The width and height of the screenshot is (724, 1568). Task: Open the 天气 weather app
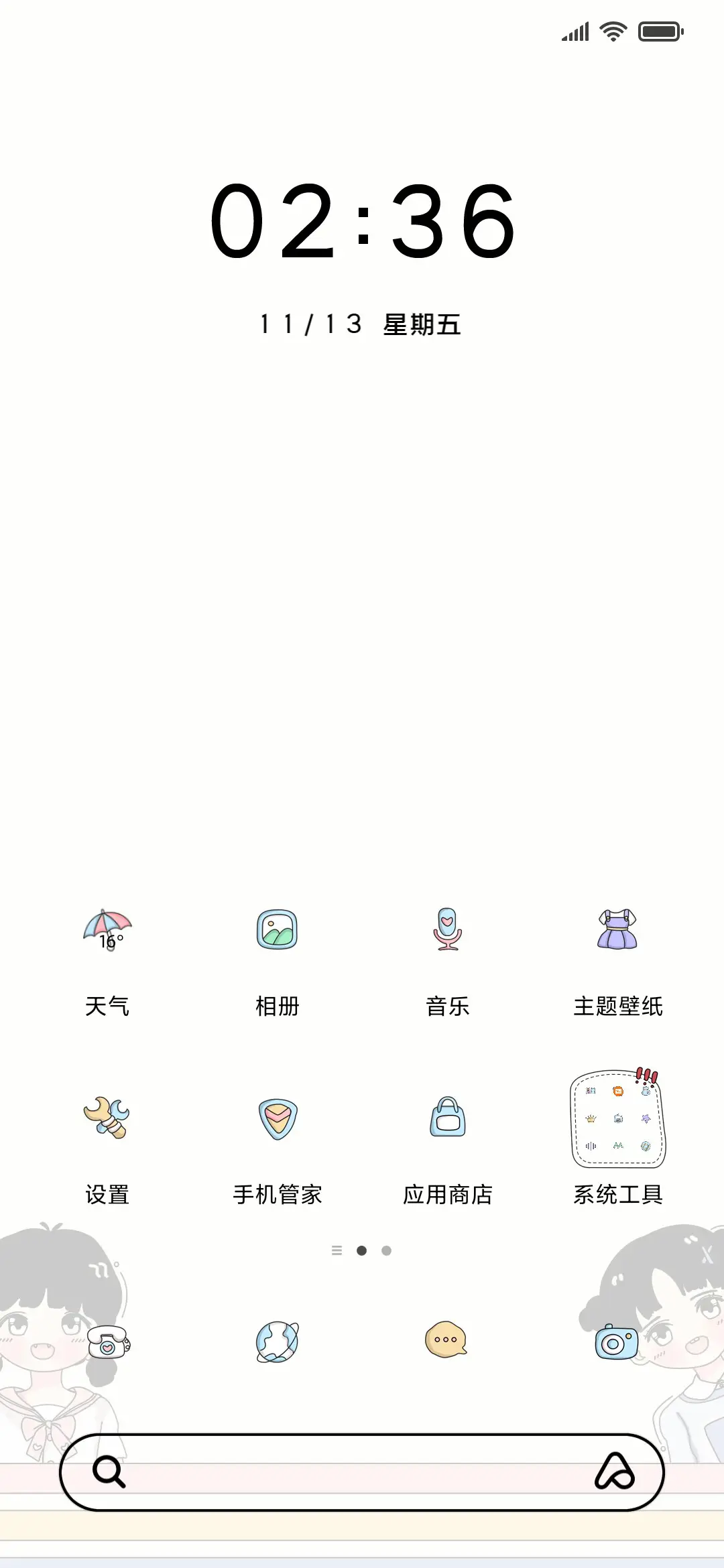pos(107,938)
